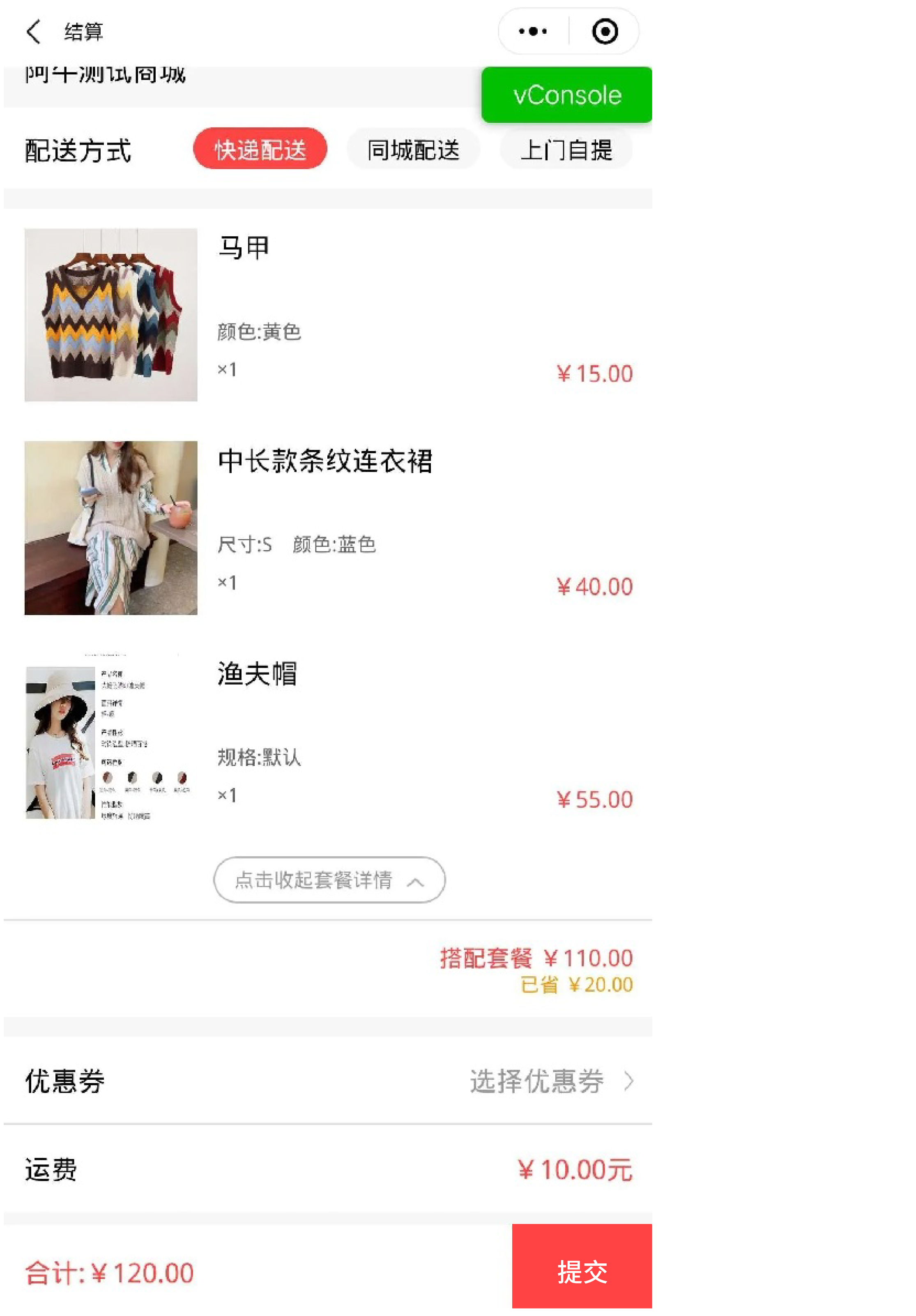Select 快递配送 delivery method
916x1316 pixels.
tap(260, 149)
